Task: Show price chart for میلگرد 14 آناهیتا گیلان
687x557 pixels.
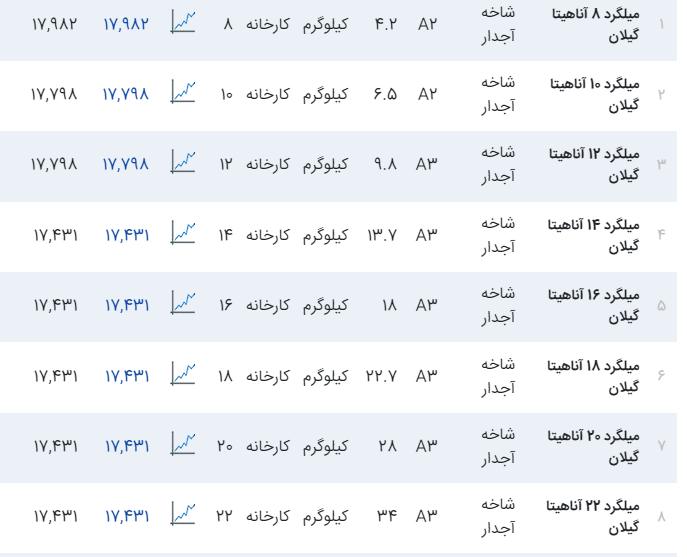Action: pos(183,233)
